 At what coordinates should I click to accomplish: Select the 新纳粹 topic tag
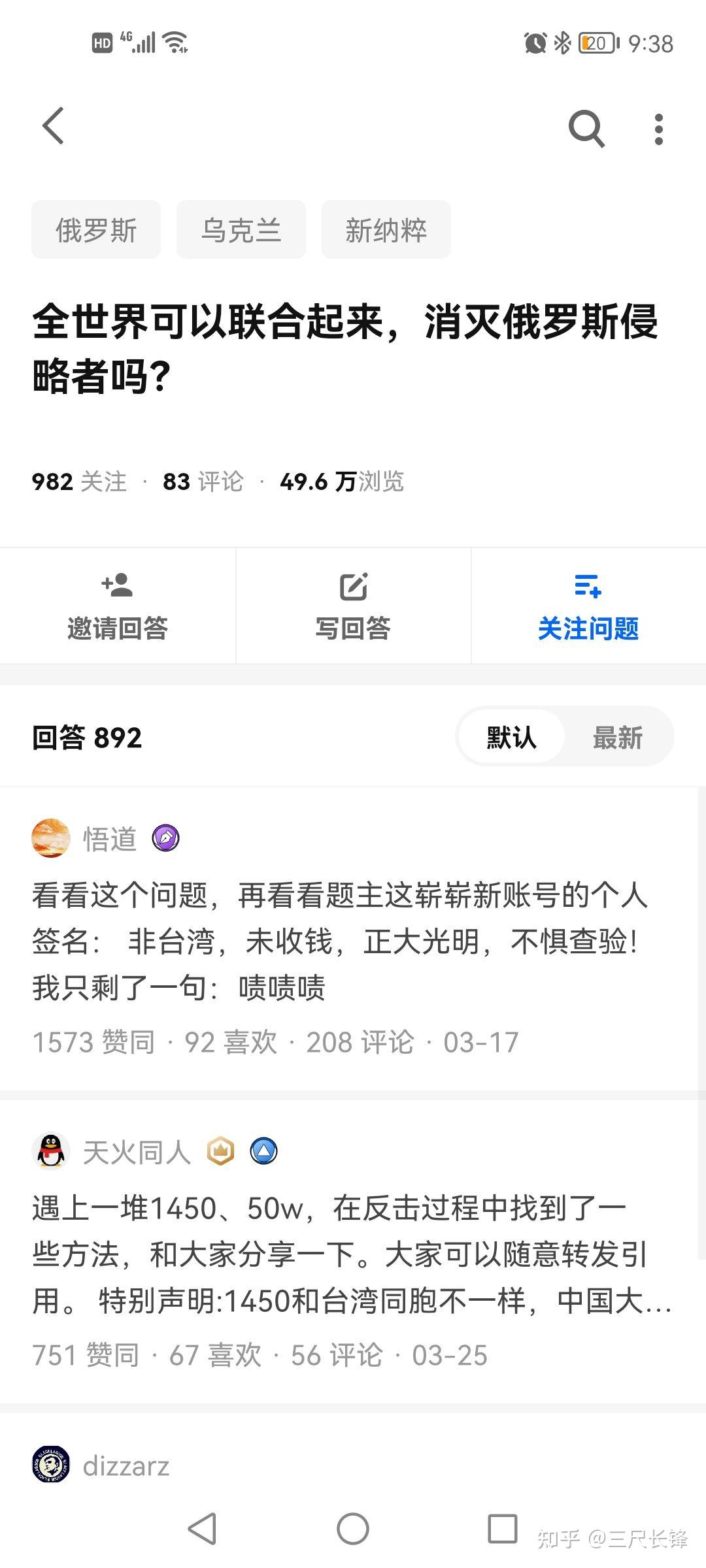pos(386,230)
